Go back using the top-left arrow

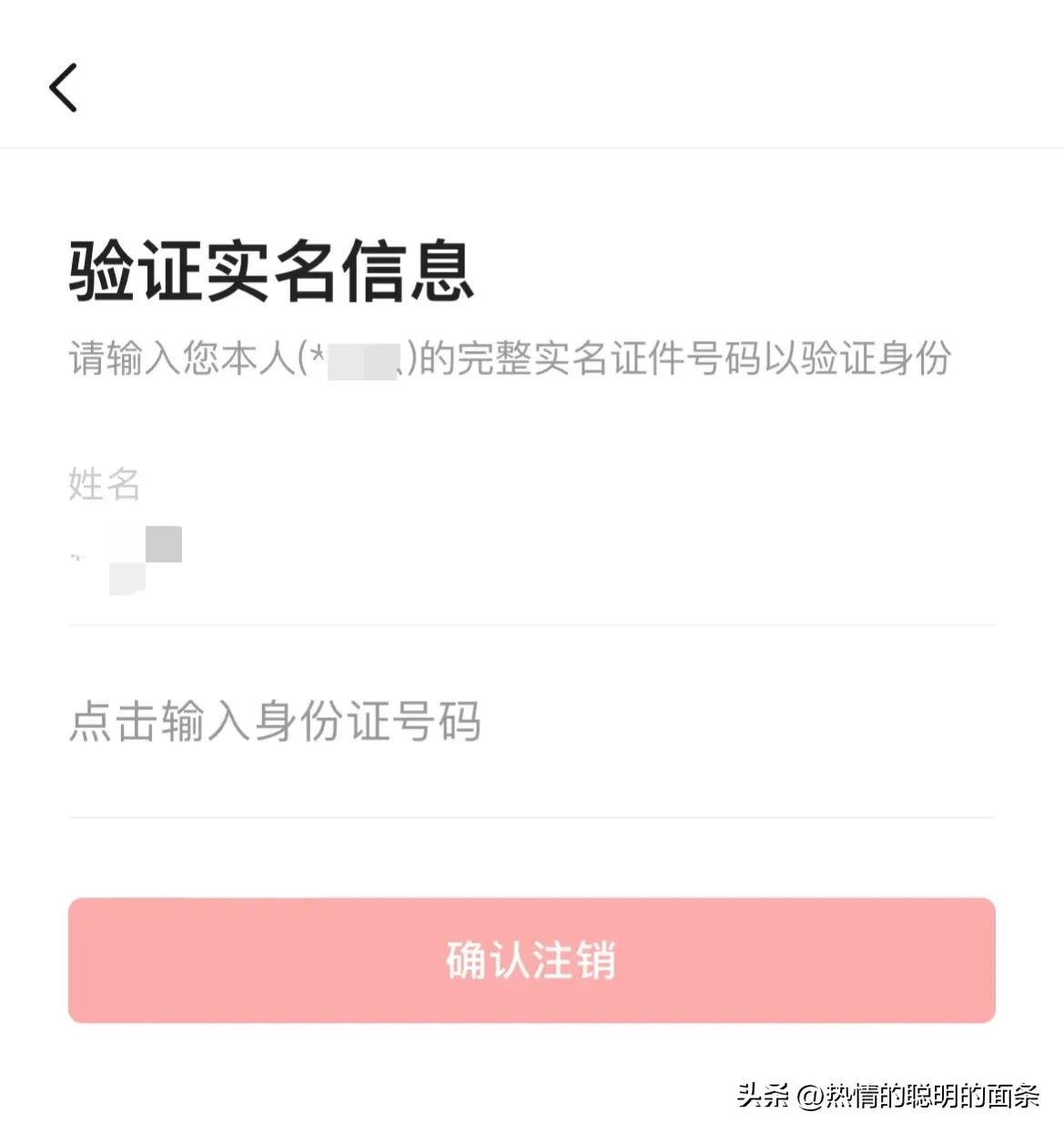pyautogui.click(x=63, y=88)
